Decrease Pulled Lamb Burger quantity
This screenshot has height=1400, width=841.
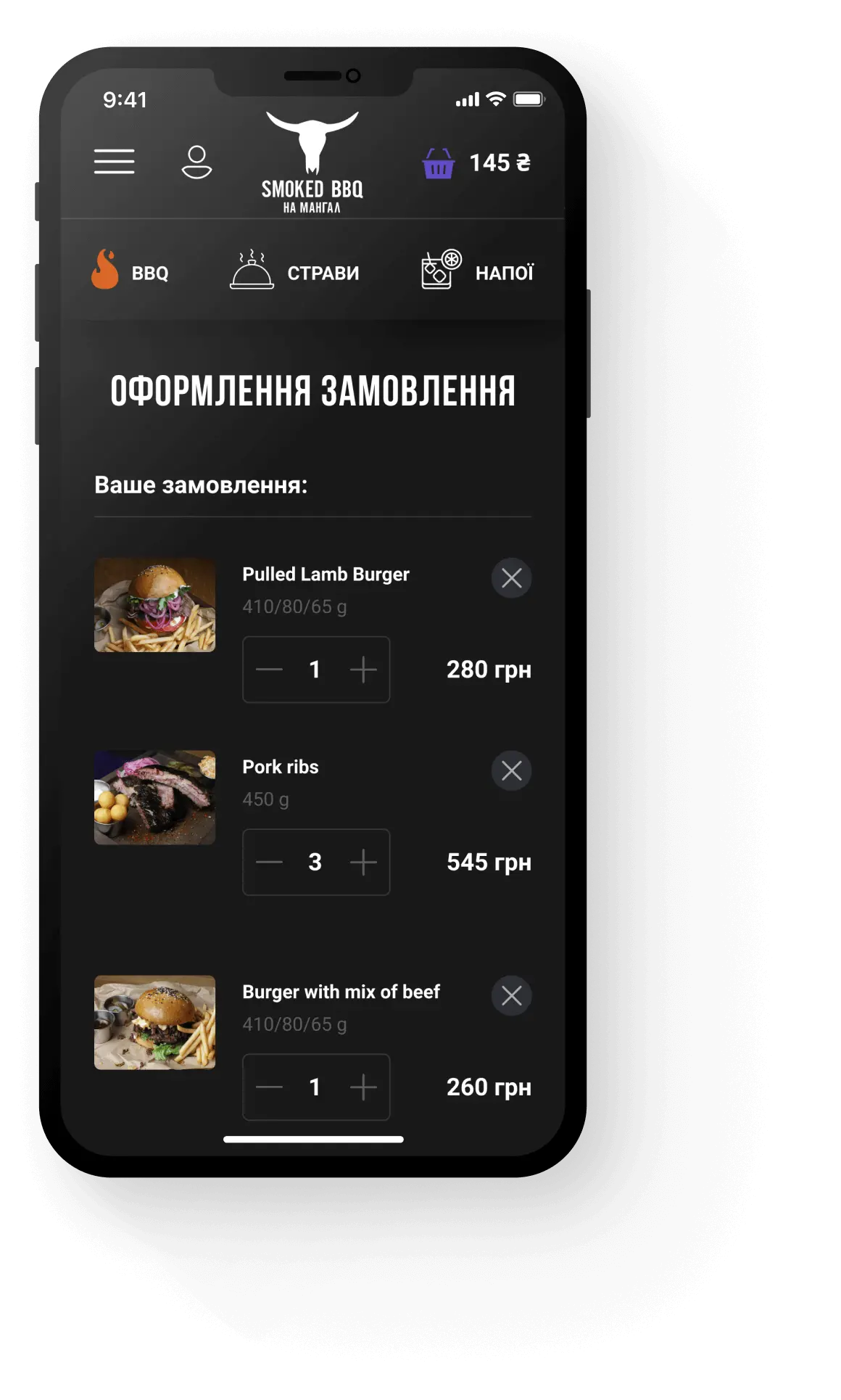click(270, 670)
